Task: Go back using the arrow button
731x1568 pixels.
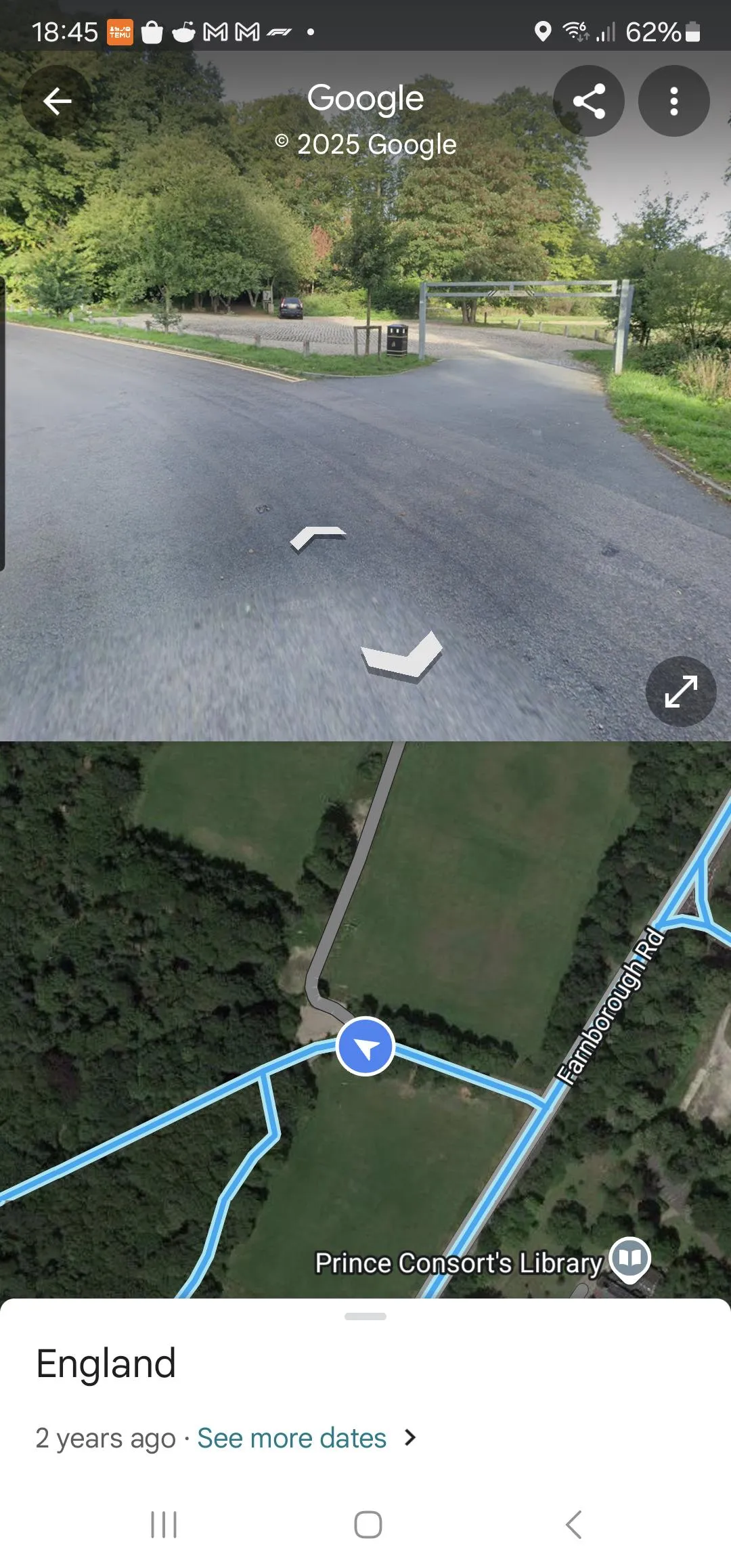Action: point(57,102)
